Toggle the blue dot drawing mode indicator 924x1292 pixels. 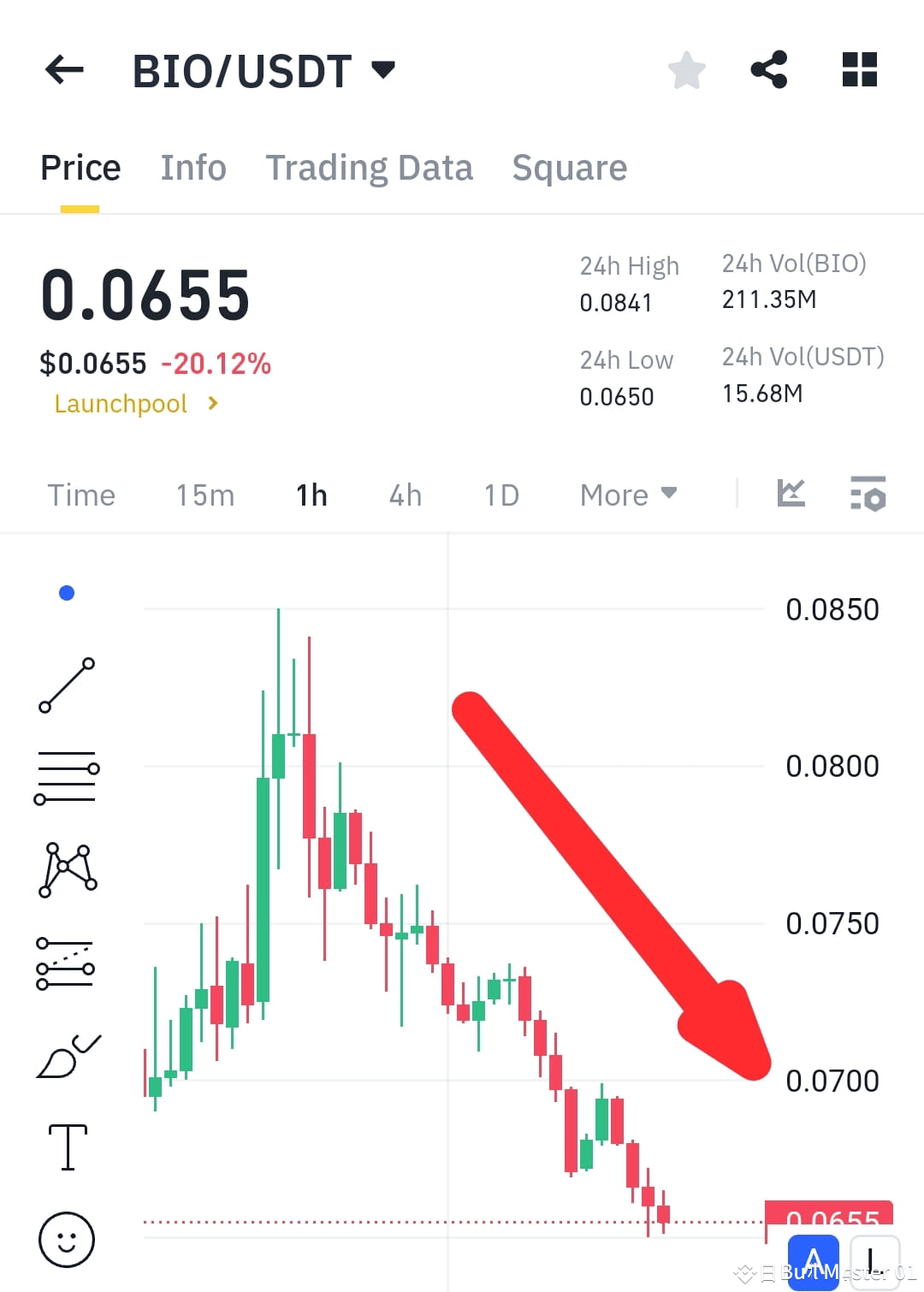pos(66,591)
